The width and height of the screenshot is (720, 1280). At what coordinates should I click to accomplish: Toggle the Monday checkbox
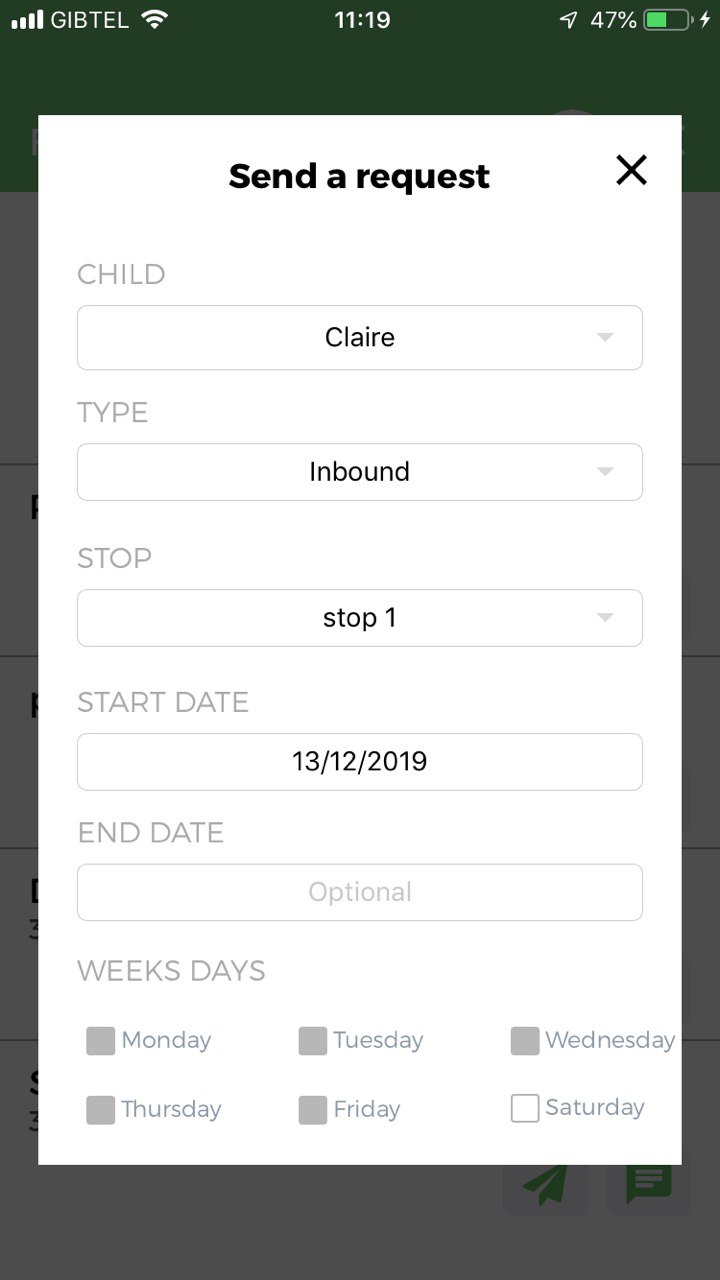(x=100, y=1041)
